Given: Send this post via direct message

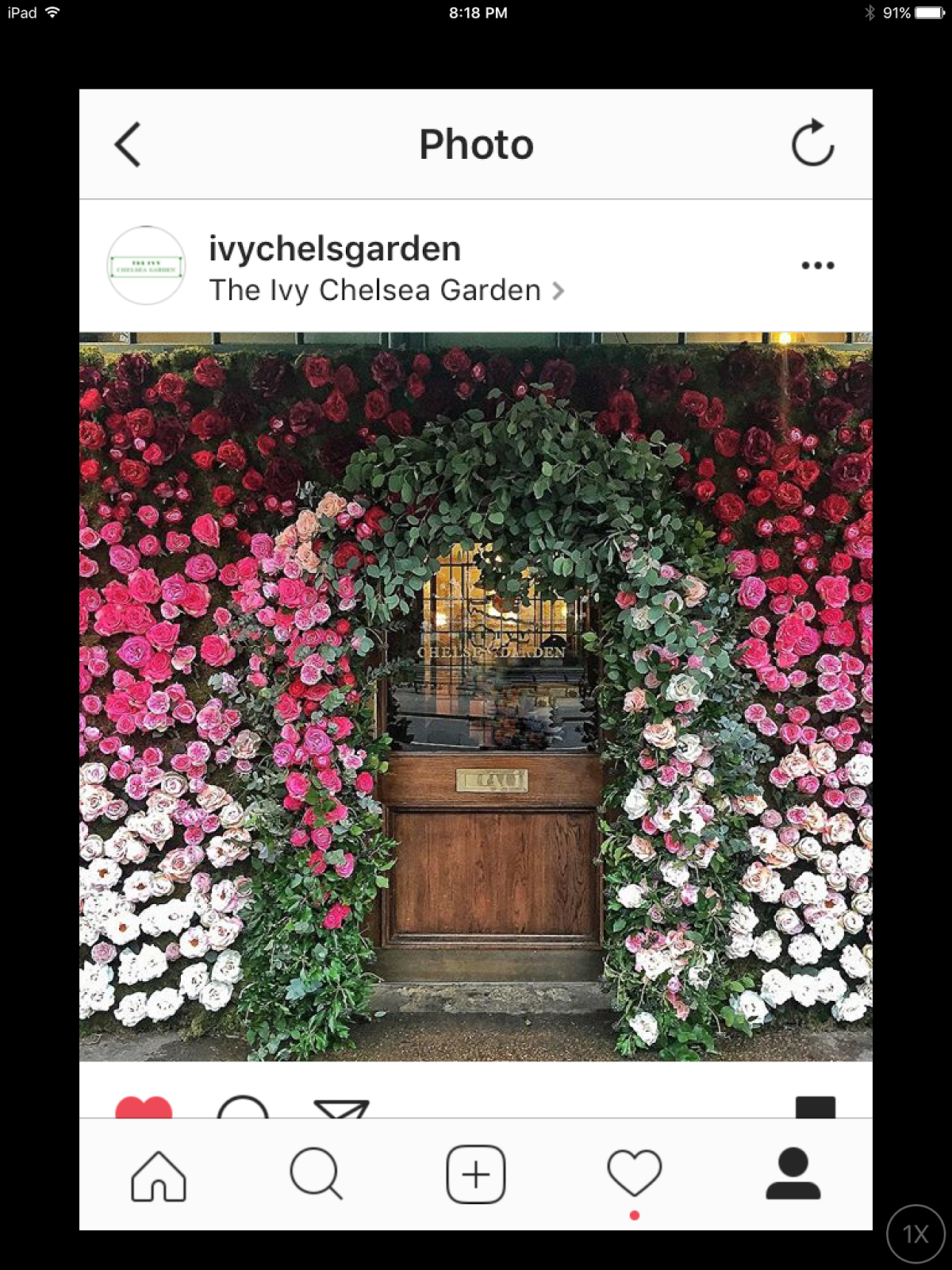Looking at the screenshot, I should (341, 1108).
